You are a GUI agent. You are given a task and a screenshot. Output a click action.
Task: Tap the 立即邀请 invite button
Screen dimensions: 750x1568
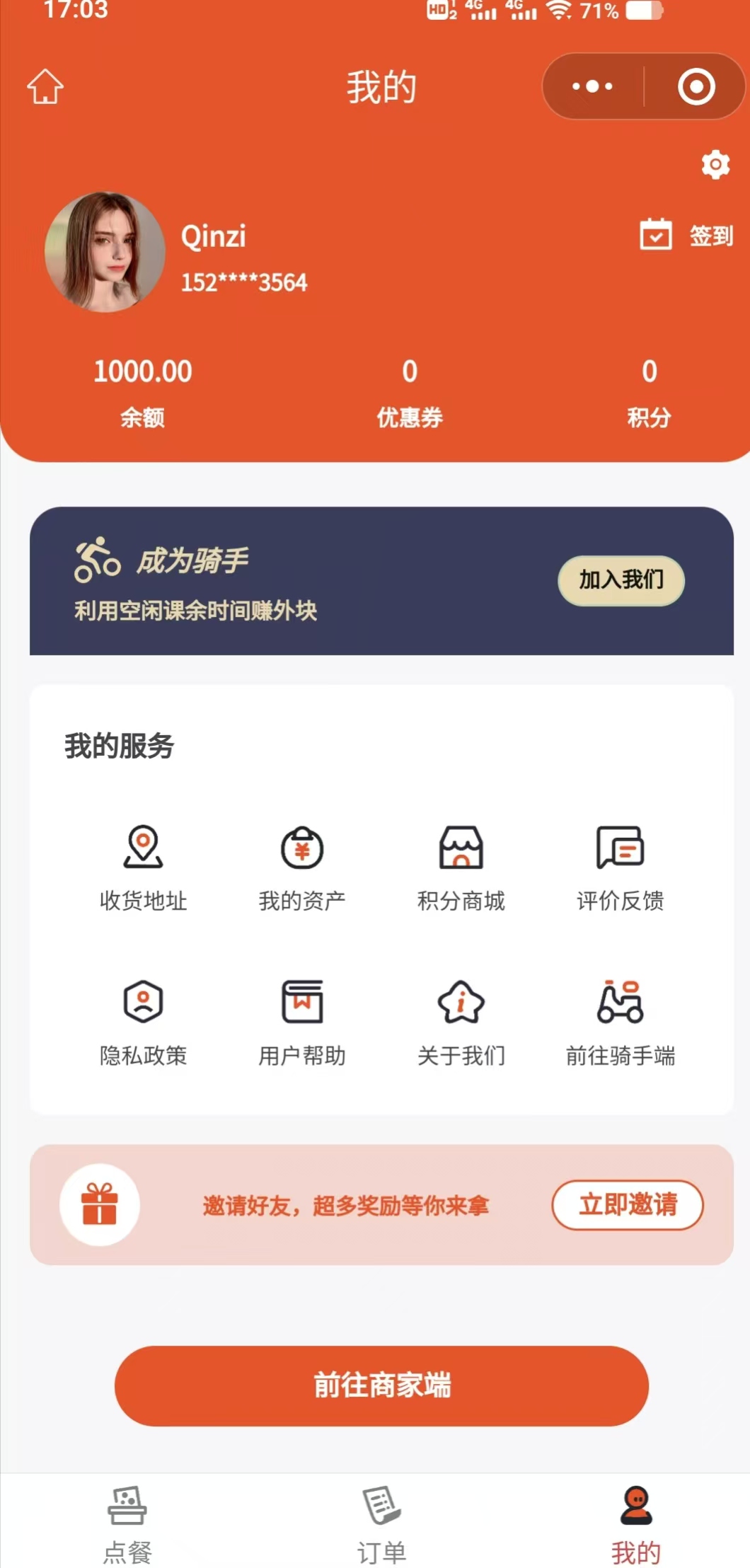[x=627, y=1204]
